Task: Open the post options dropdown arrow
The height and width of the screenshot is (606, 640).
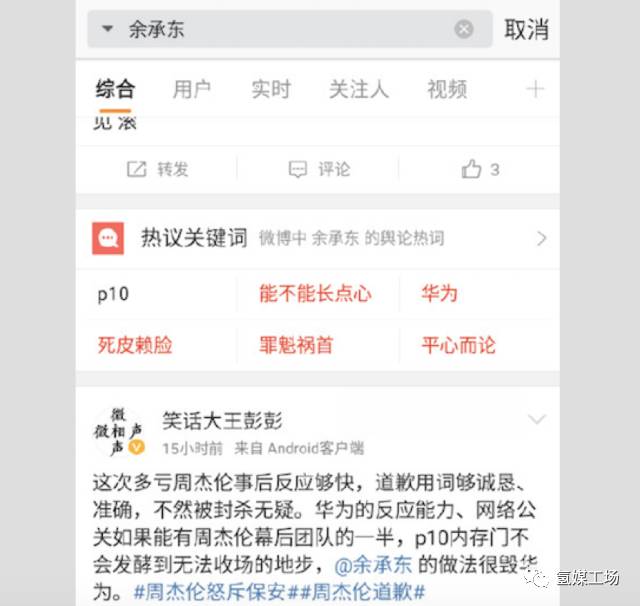Action: point(536,420)
